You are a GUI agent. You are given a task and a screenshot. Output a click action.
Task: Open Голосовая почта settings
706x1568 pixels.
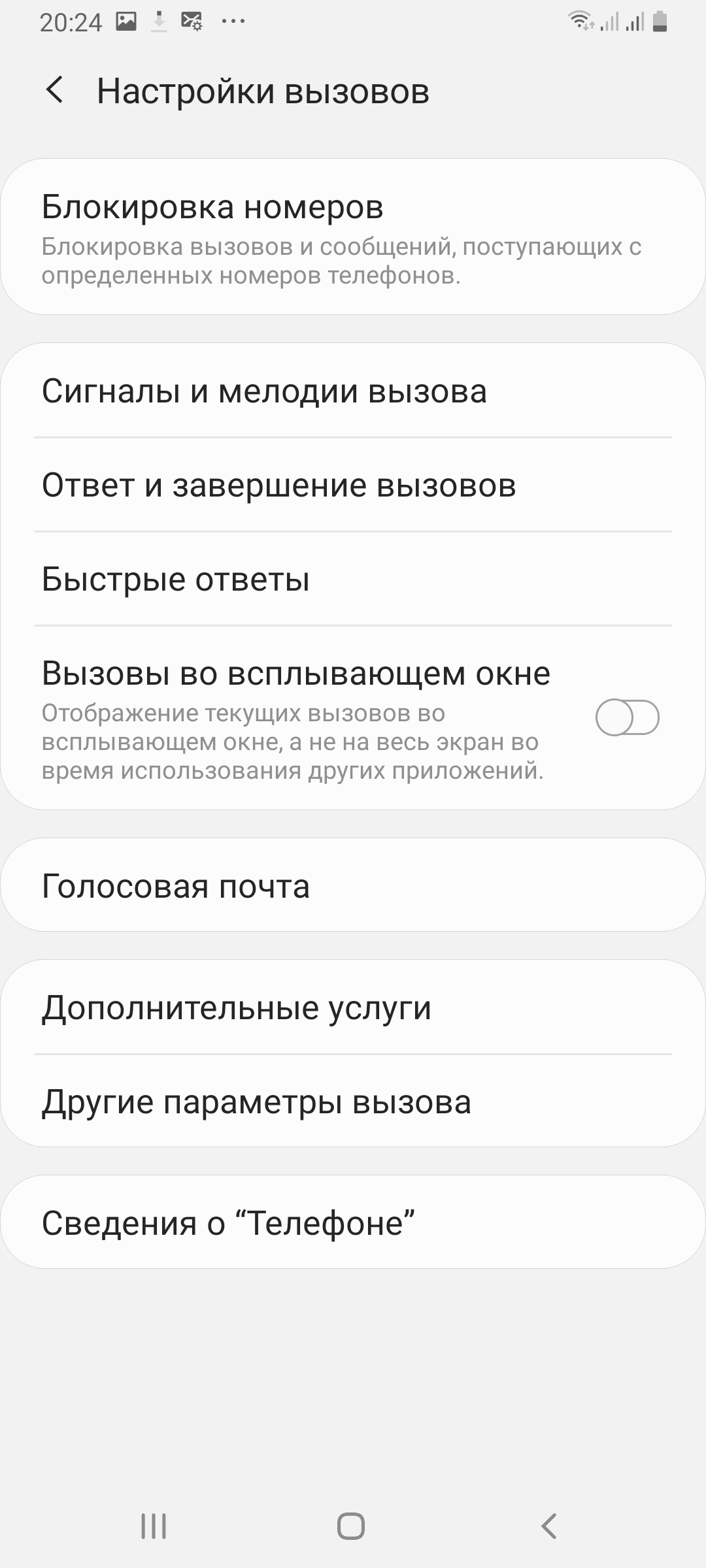coord(353,885)
